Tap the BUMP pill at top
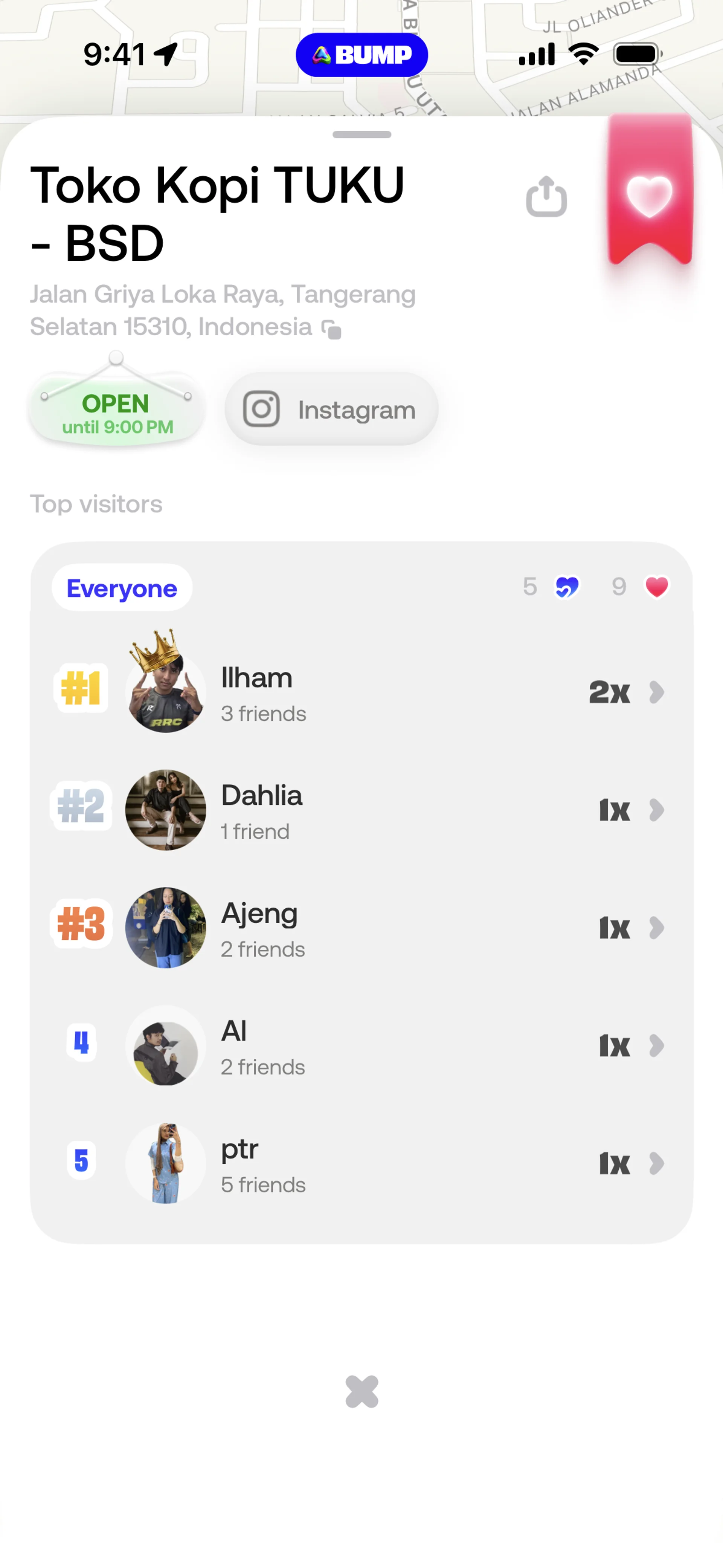723x1568 pixels. pos(361,55)
